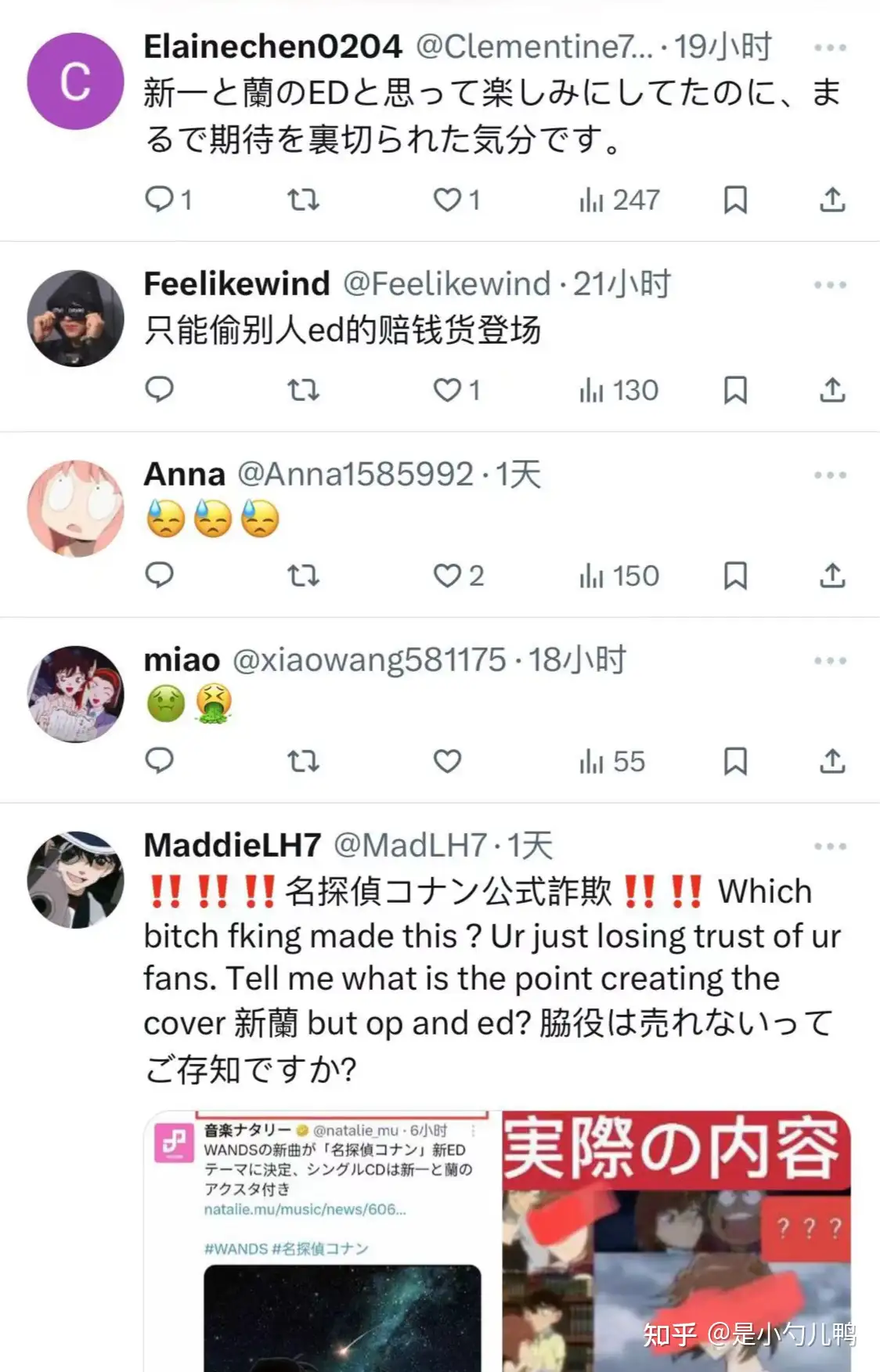Open overflow menu on Anna's tweet

coord(830,475)
